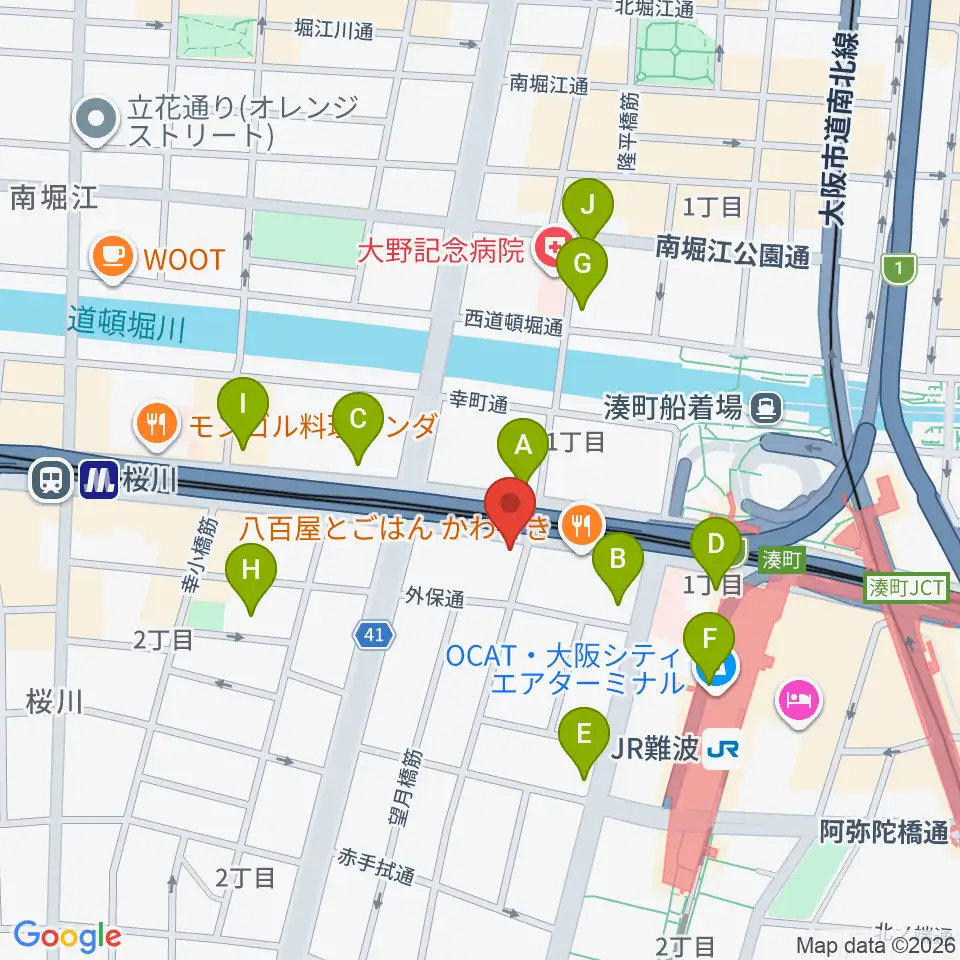Open 八百屋とごはん restaurant icon
Viewport: 960px width, 960px height.
[581, 526]
